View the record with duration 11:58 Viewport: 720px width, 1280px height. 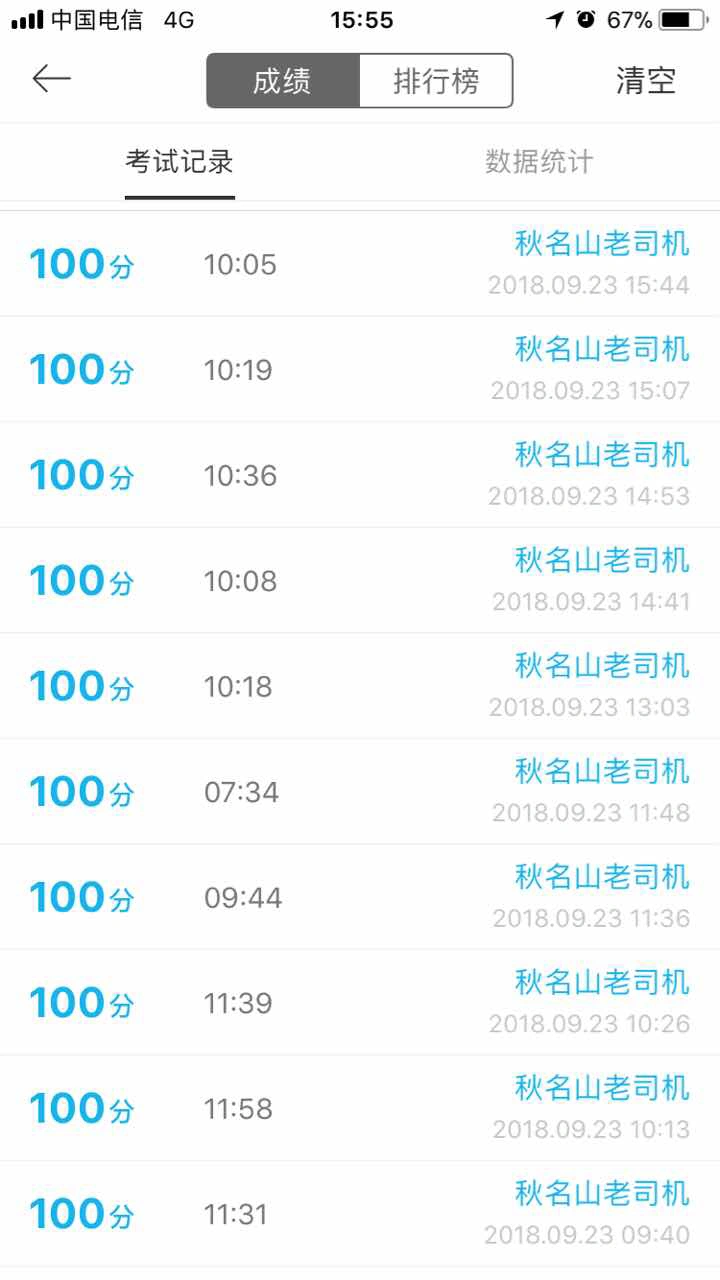pos(360,1108)
